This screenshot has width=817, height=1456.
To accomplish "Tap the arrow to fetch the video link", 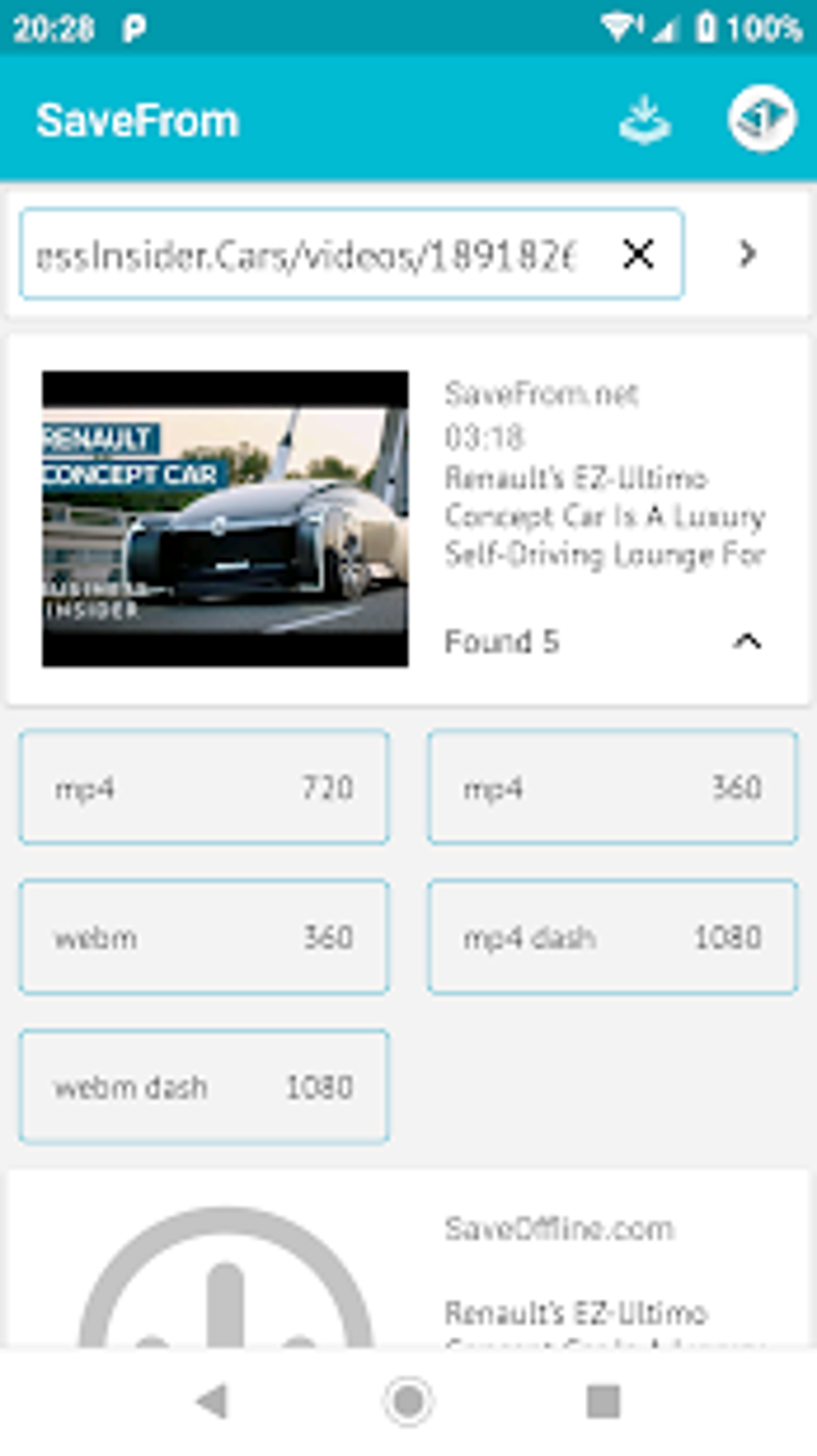I will 748,255.
